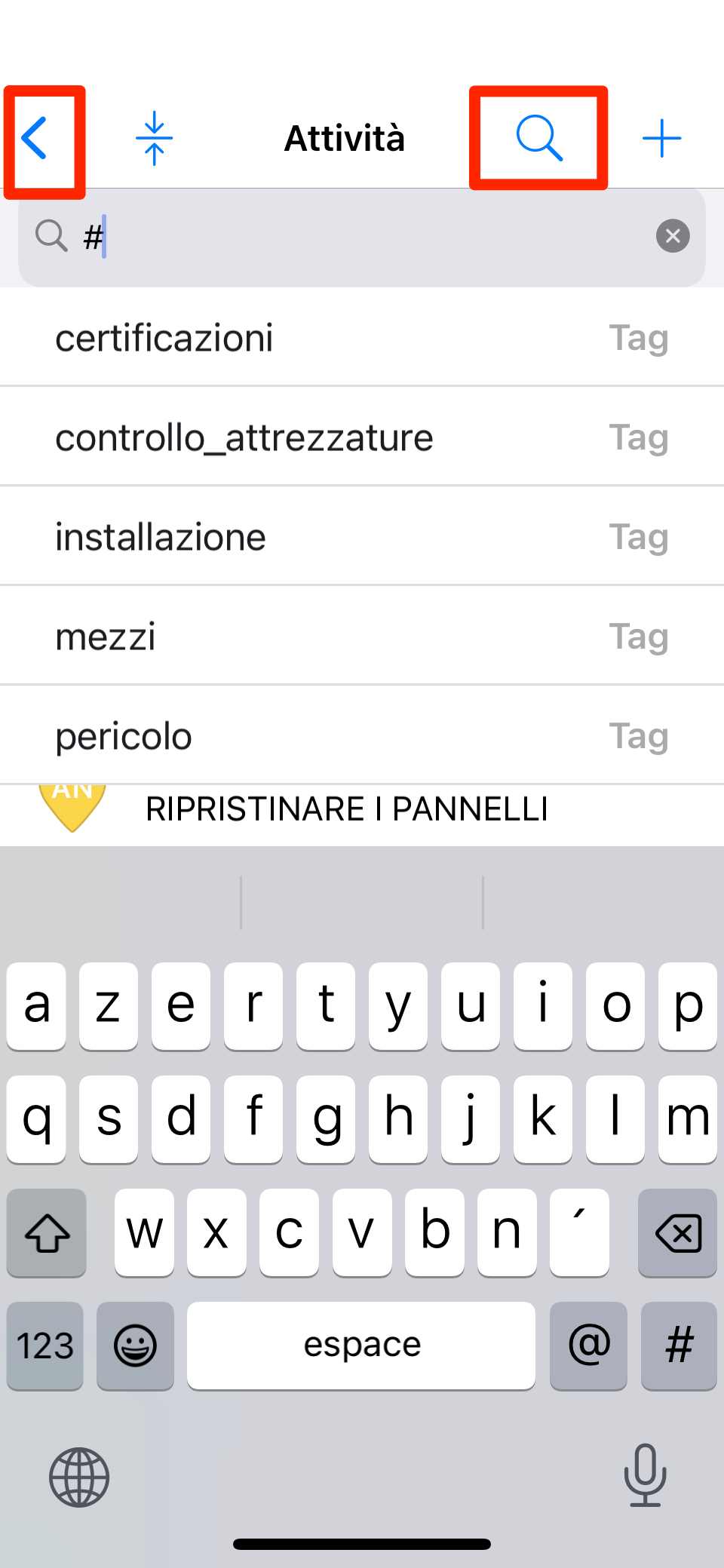This screenshot has width=724, height=1568.
Task: Tap the globe keyboard switcher icon
Action: click(x=78, y=1477)
